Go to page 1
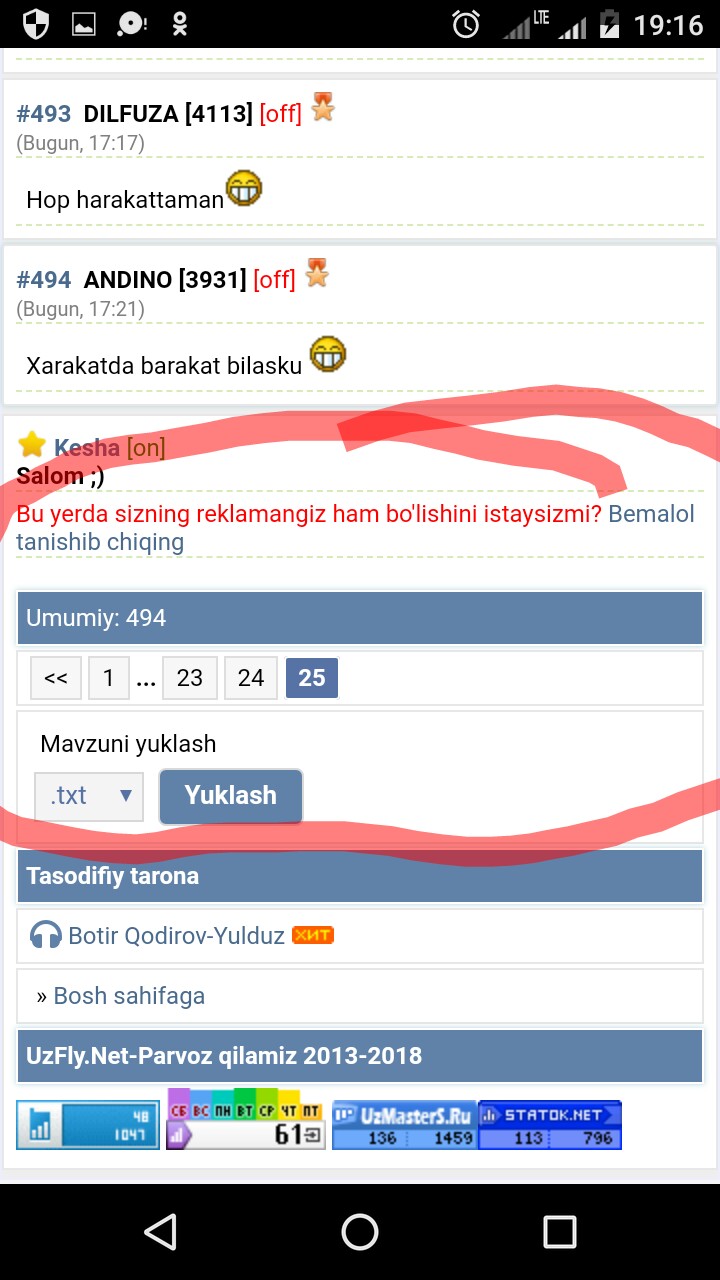720x1280 pixels. (108, 678)
